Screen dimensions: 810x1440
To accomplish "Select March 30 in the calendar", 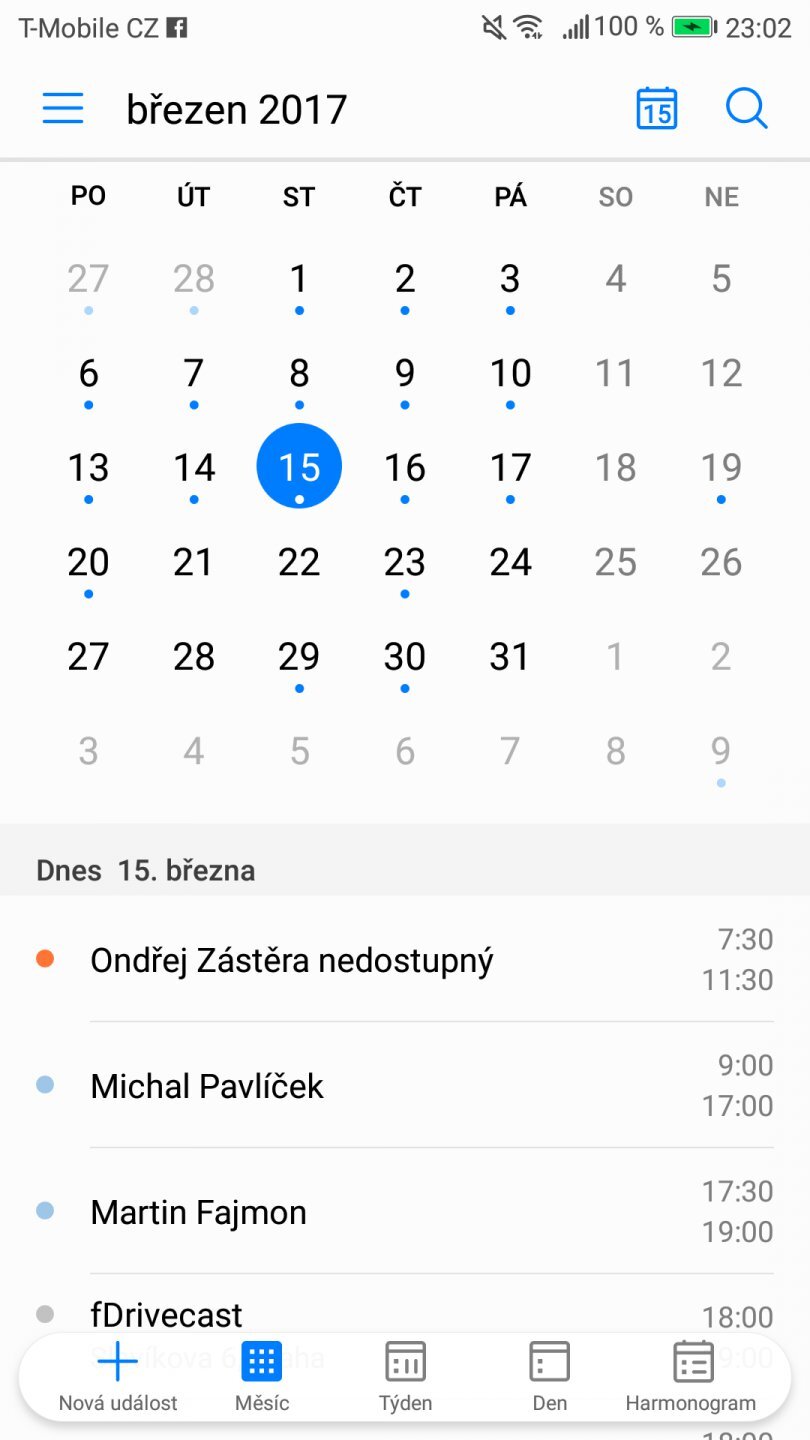I will 405,656.
